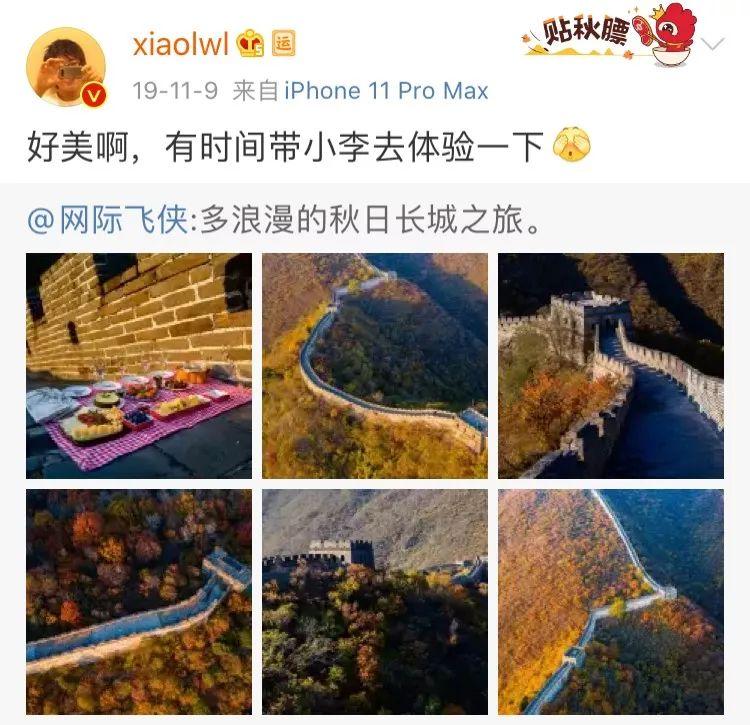View the picnic by the wall photo
The height and width of the screenshot is (725, 750).
point(139,366)
